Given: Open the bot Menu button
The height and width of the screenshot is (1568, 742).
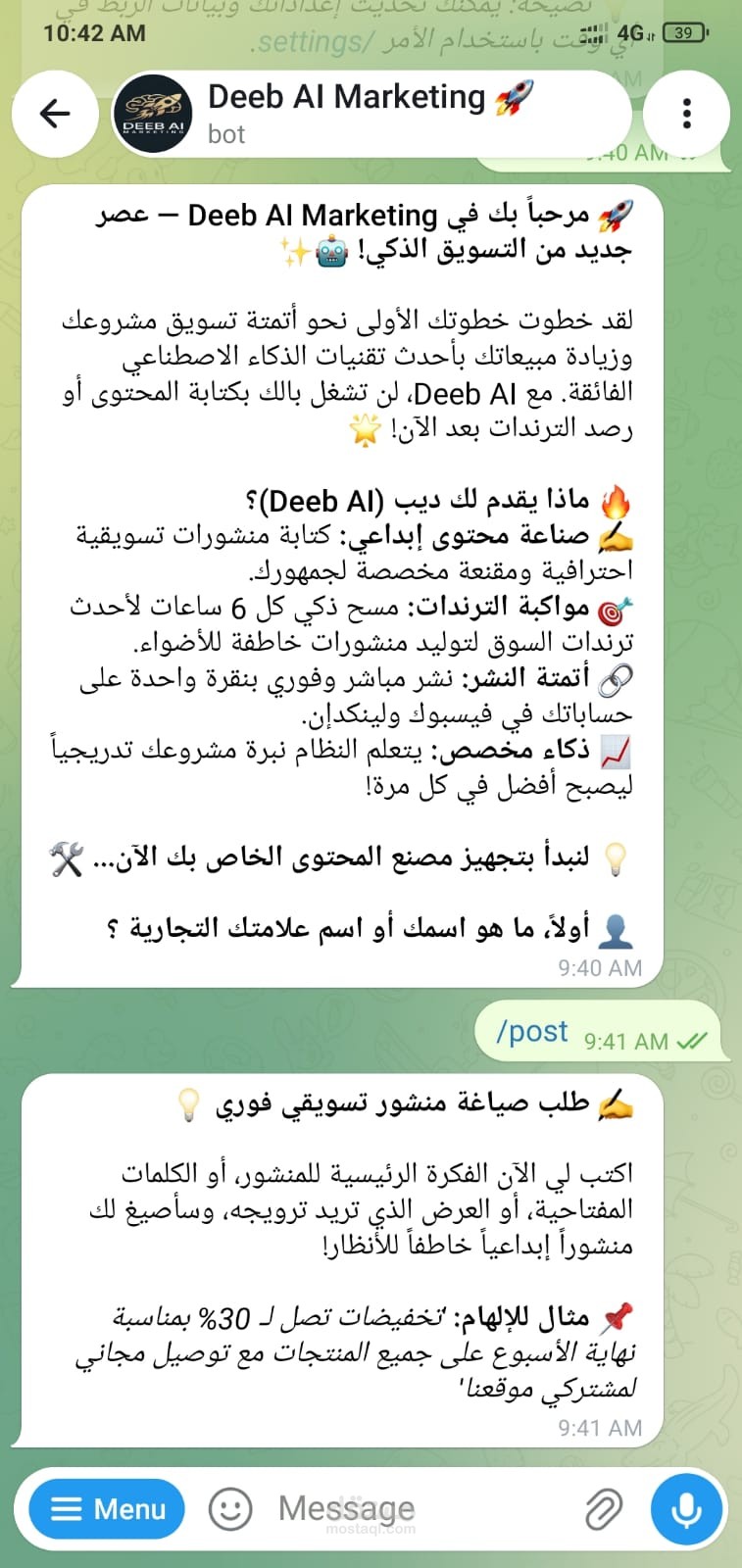Looking at the screenshot, I should pyautogui.click(x=109, y=1509).
